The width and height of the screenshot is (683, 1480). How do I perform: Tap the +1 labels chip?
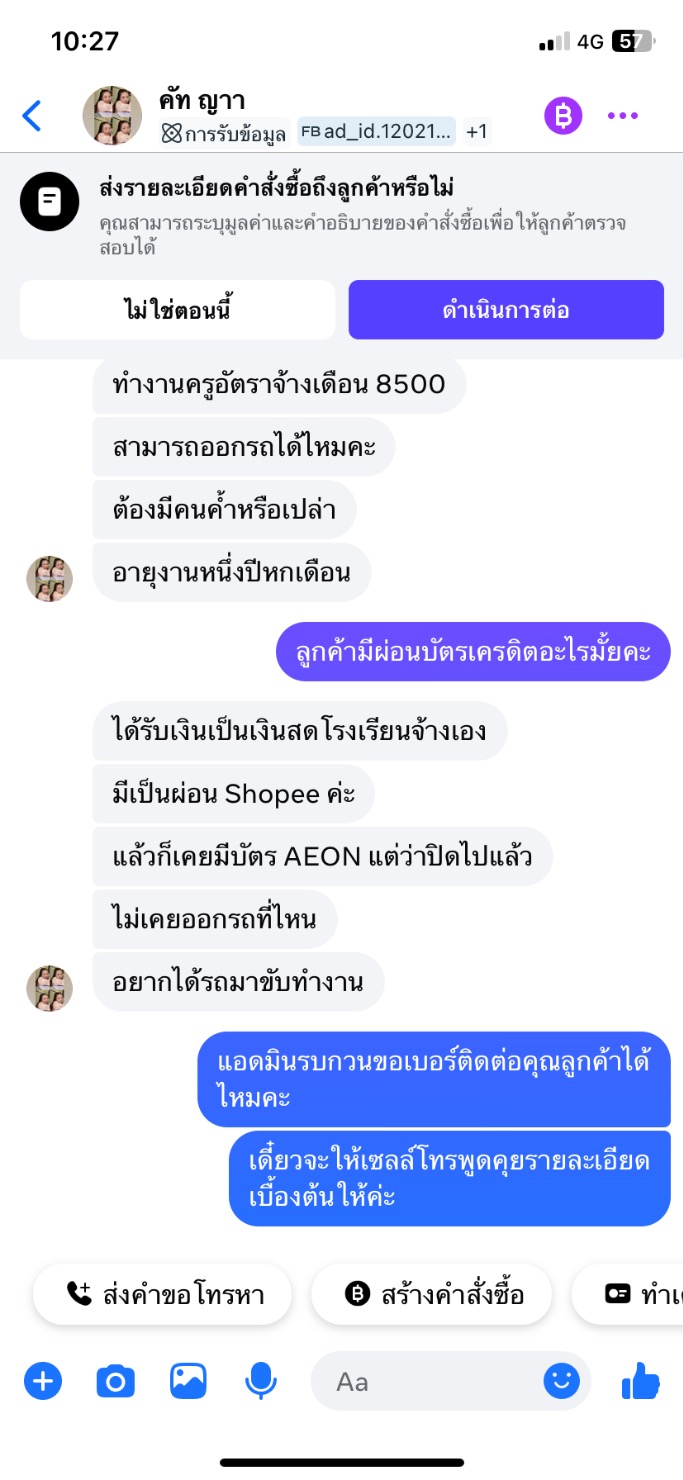click(477, 131)
